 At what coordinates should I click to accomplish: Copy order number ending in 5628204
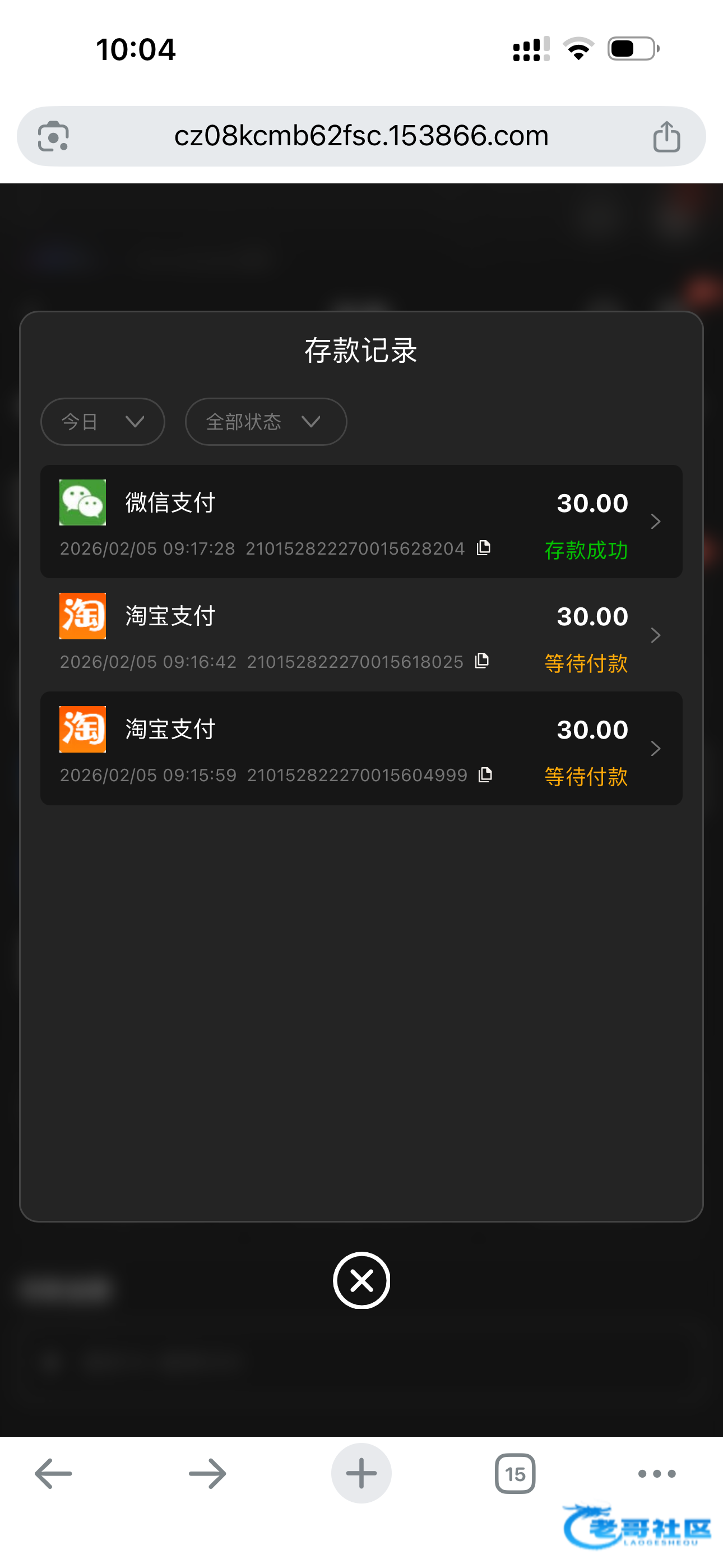click(x=484, y=548)
